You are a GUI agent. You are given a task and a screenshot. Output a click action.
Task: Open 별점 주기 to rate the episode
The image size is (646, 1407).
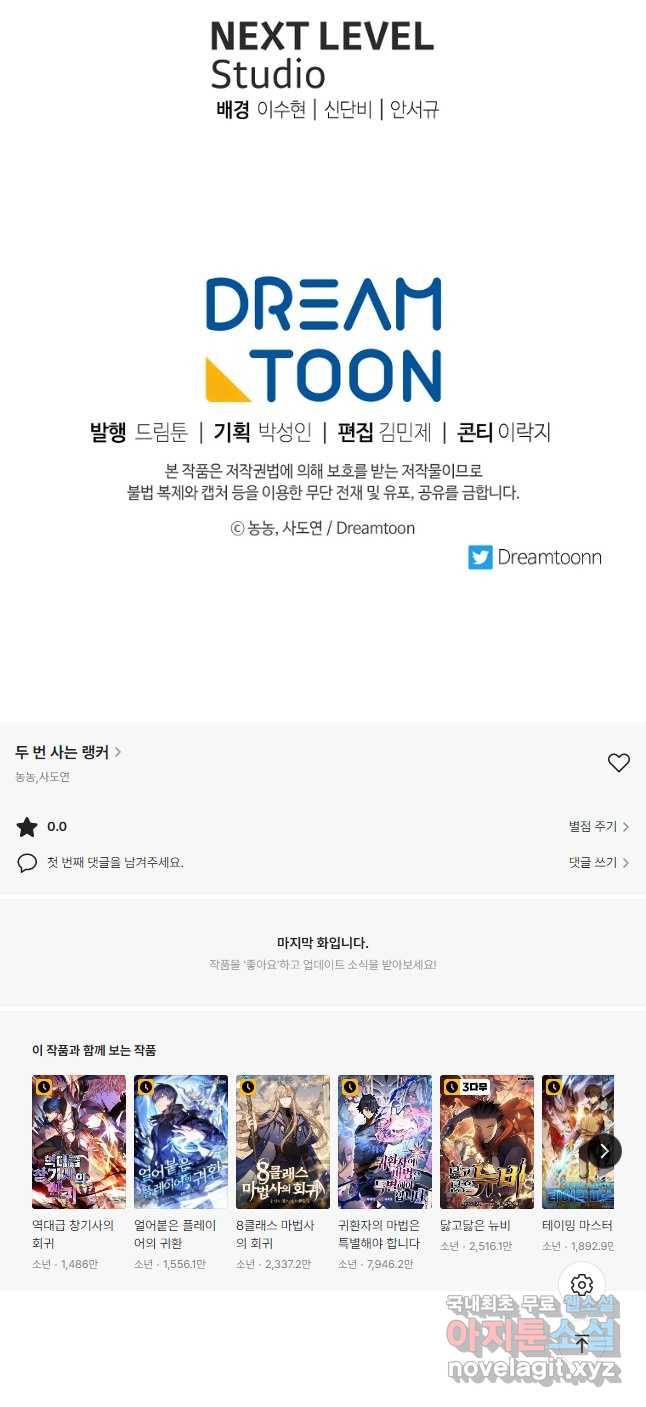(599, 827)
